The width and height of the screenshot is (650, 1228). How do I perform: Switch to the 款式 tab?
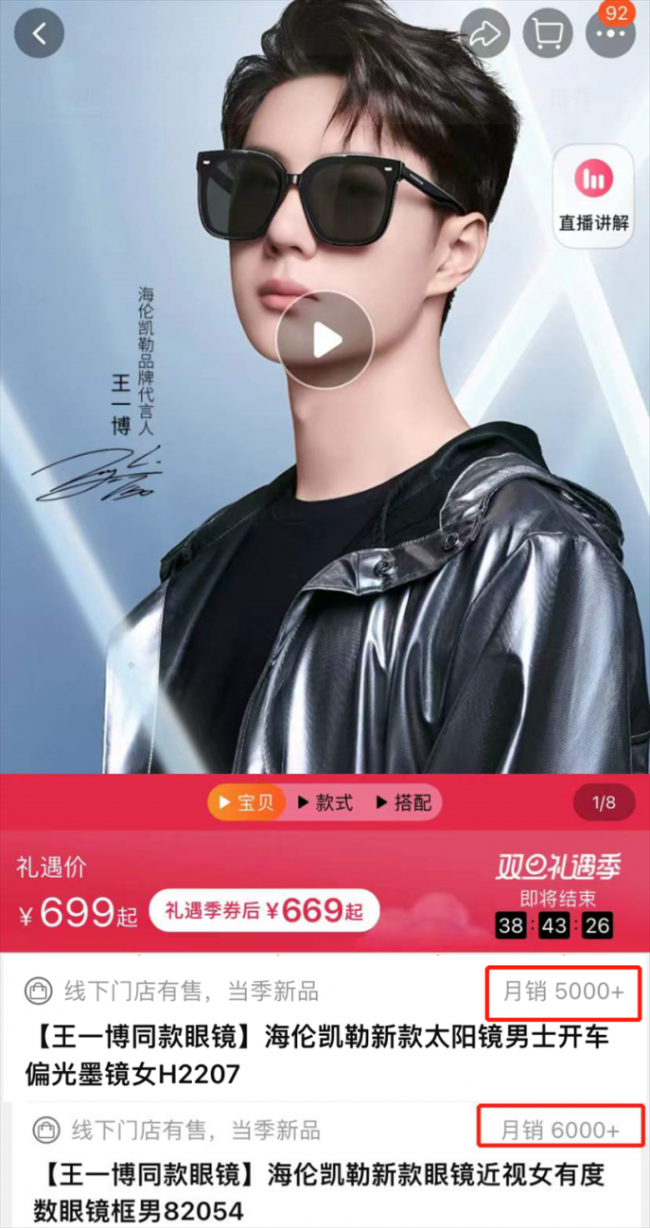click(x=324, y=802)
